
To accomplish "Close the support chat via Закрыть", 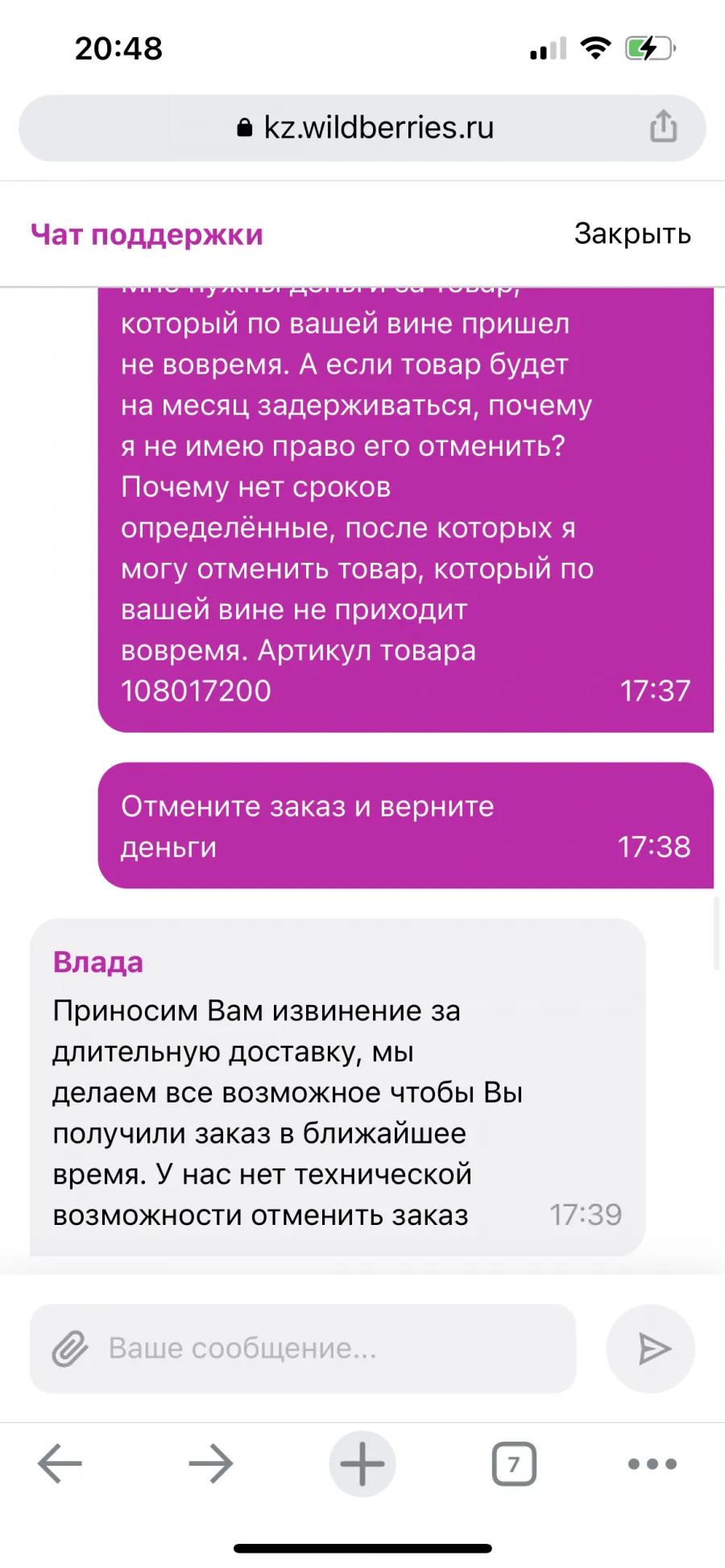I will click(x=632, y=234).
